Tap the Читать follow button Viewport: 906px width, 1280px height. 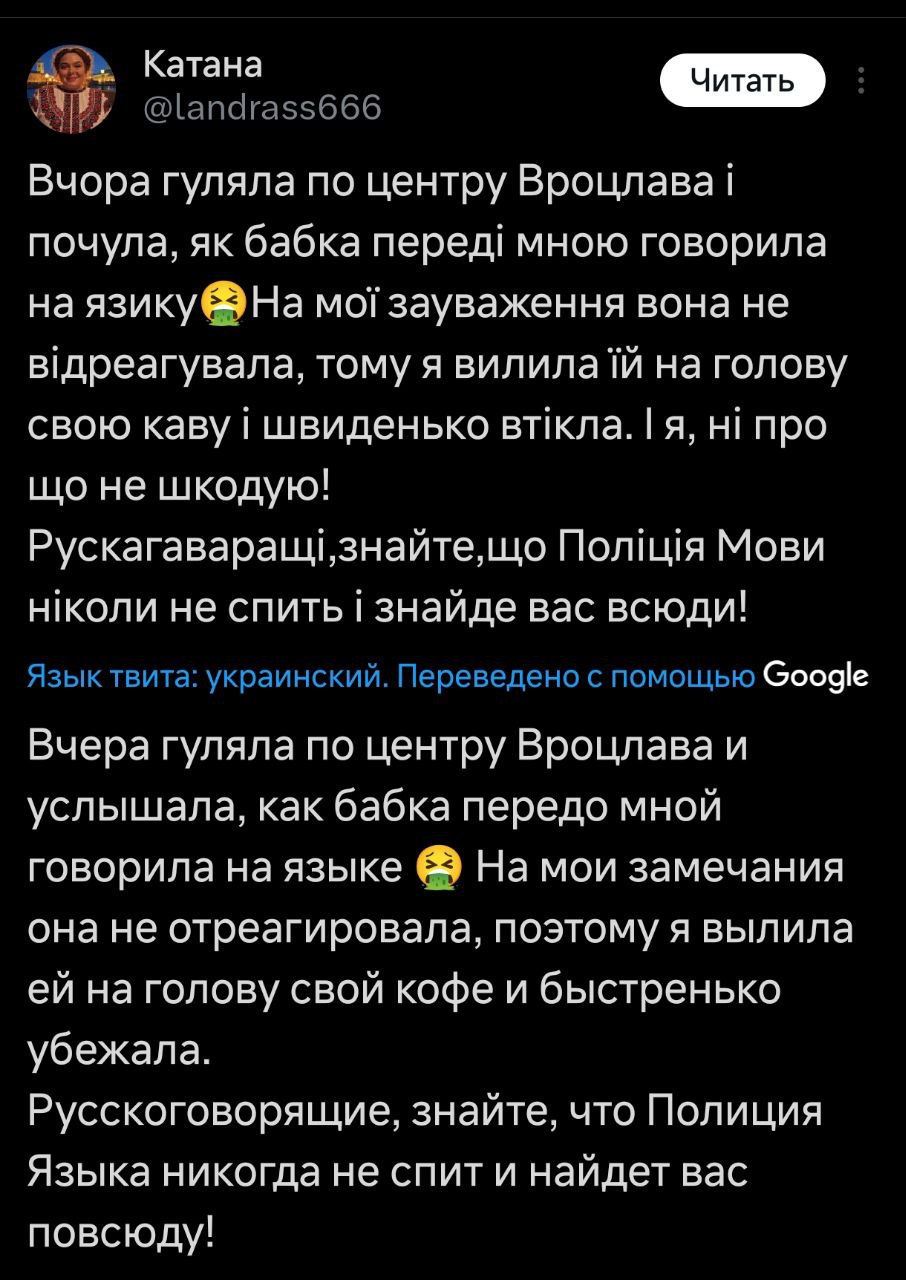tap(743, 81)
